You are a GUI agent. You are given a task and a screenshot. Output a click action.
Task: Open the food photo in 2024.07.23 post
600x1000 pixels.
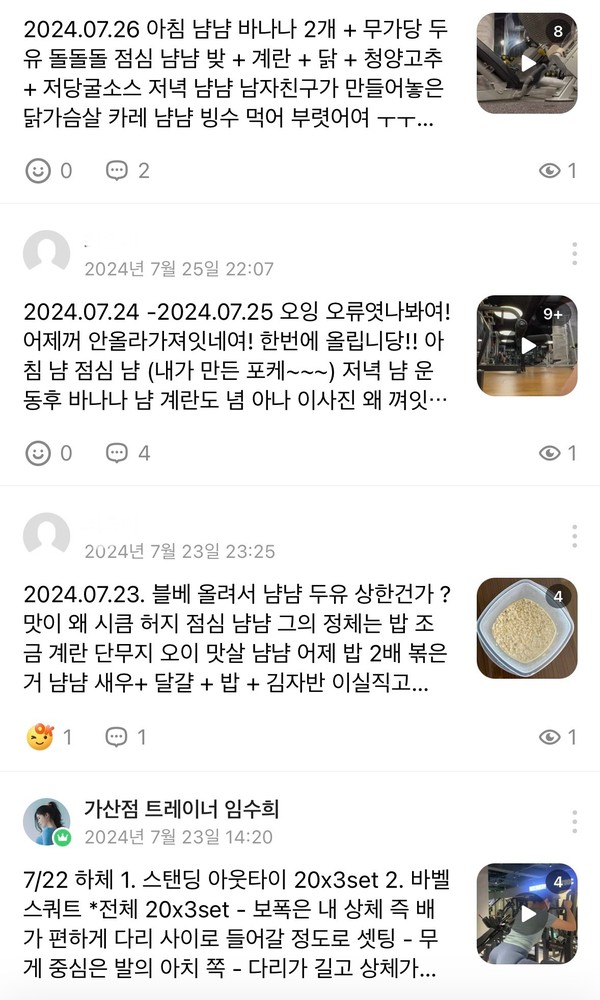(x=527, y=628)
